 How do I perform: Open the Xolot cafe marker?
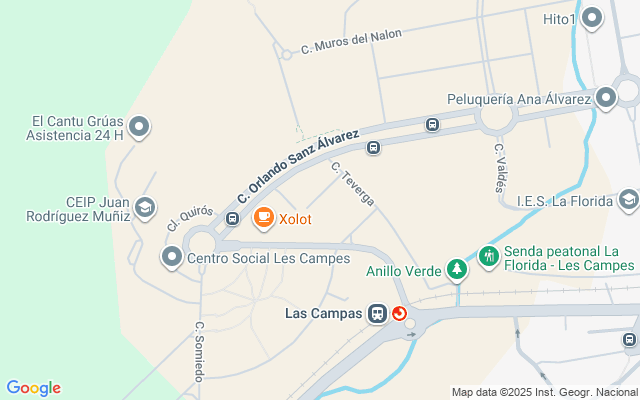tap(264, 217)
